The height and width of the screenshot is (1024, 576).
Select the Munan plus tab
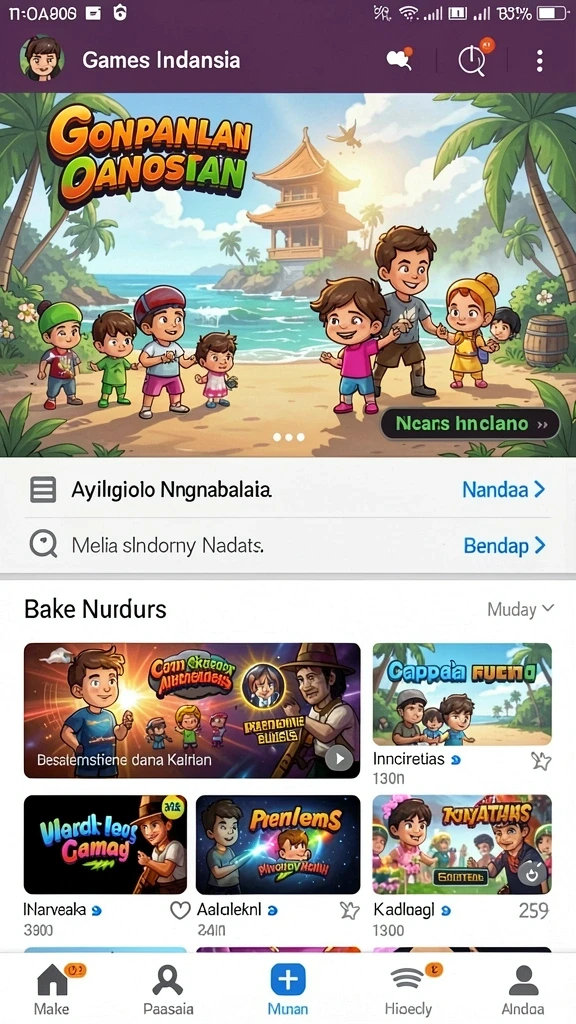(x=288, y=989)
